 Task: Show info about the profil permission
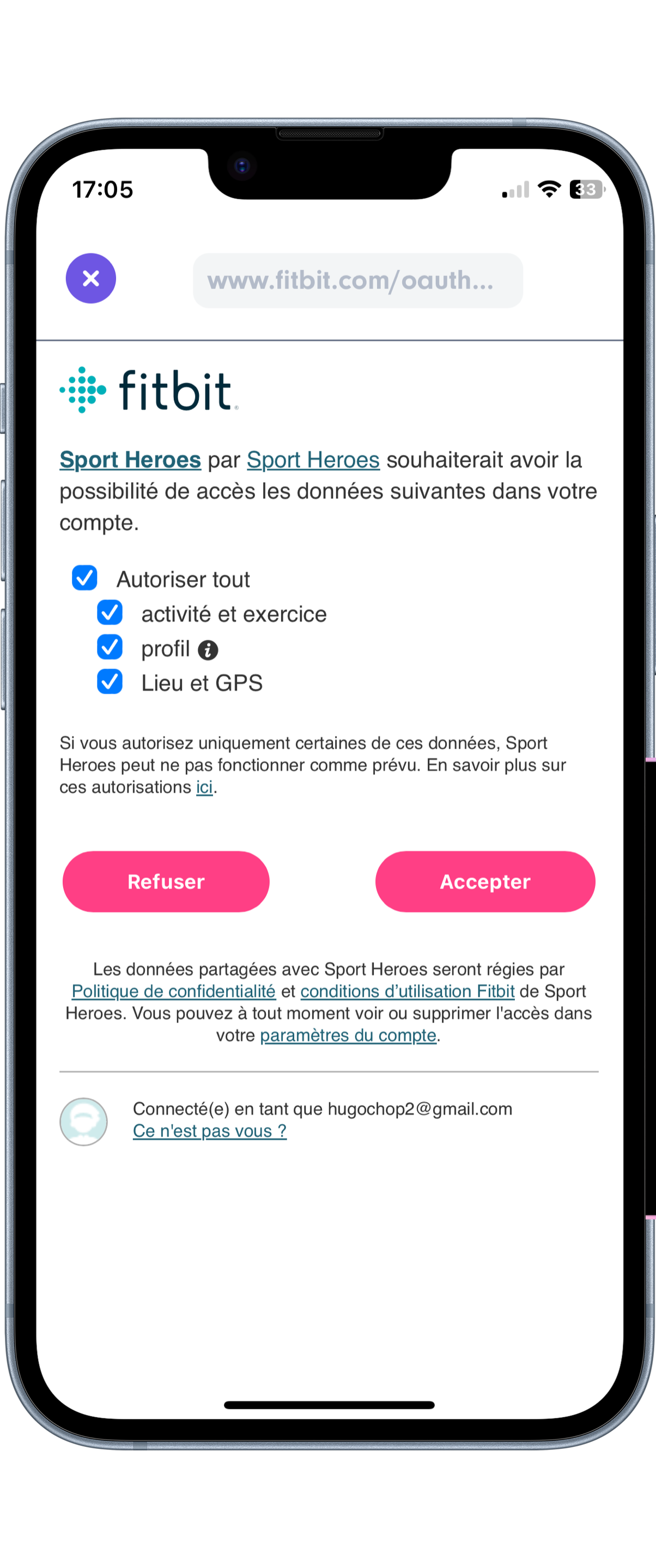click(x=208, y=650)
